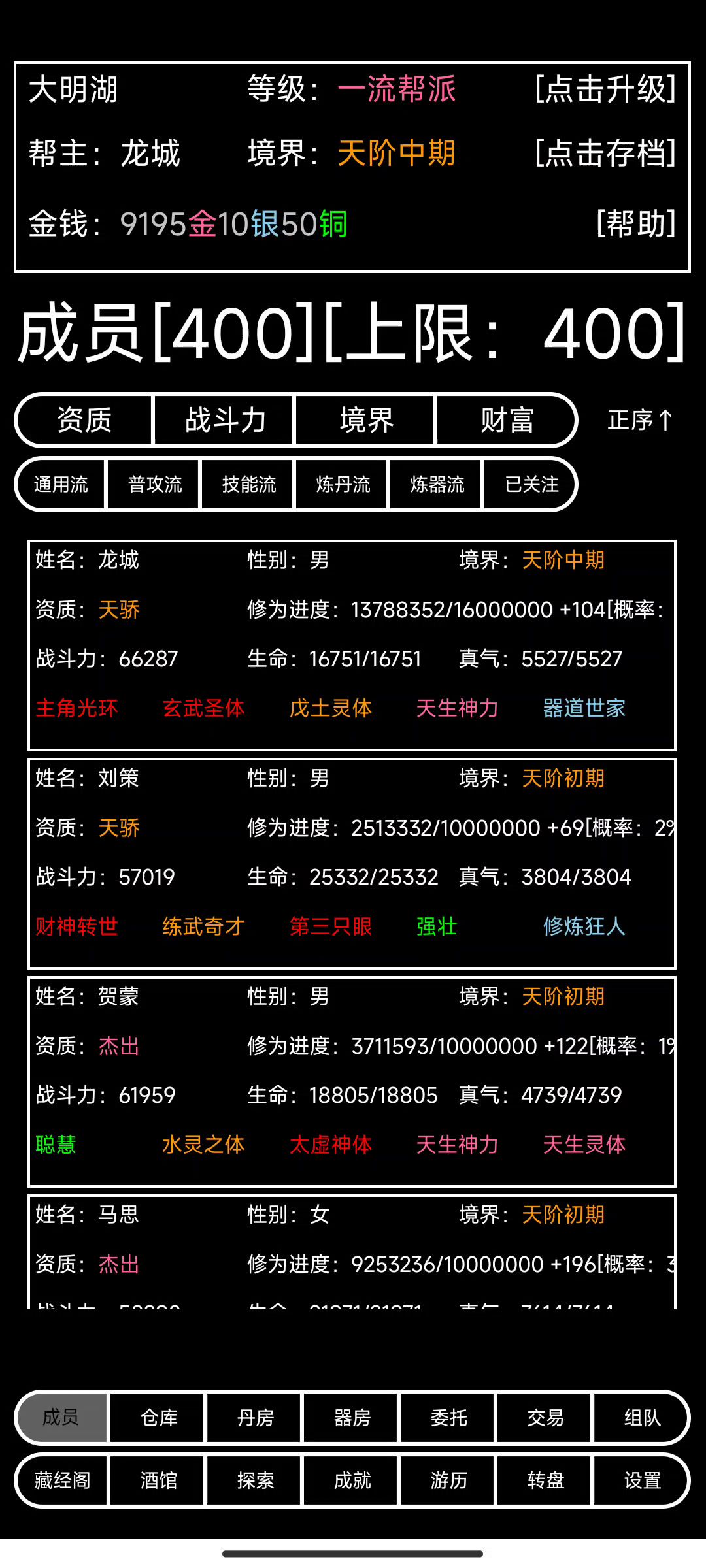Open the 交易 trading tab

pyautogui.click(x=546, y=1418)
